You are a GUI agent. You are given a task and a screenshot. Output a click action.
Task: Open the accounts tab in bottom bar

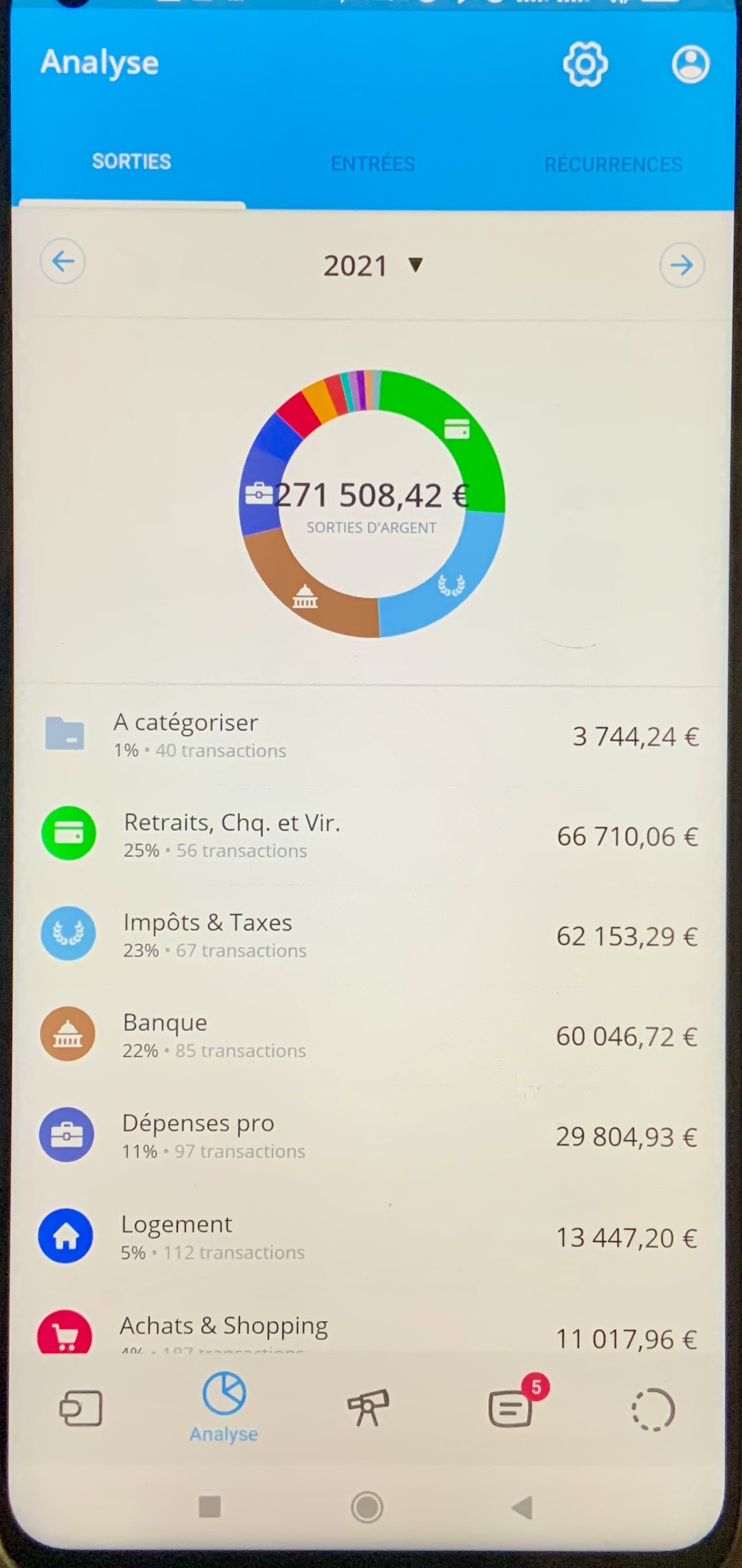tap(81, 1409)
